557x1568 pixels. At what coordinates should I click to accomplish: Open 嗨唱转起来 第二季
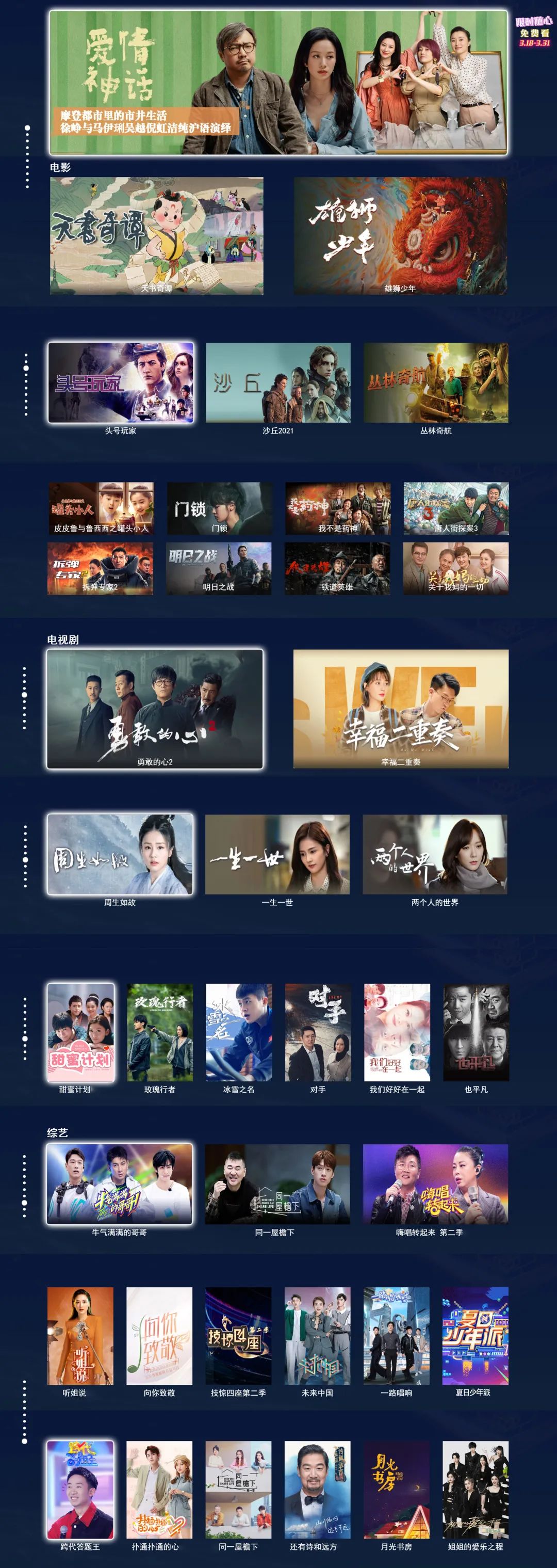point(435,1184)
